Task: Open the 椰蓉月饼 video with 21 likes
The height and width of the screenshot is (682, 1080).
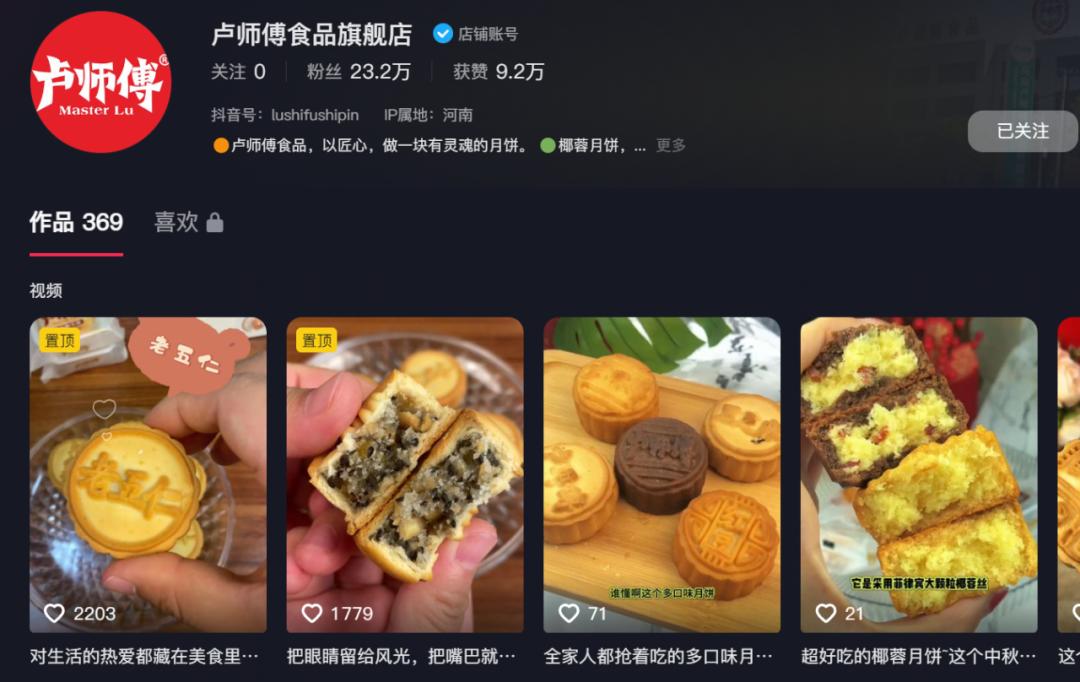Action: pyautogui.click(x=918, y=474)
